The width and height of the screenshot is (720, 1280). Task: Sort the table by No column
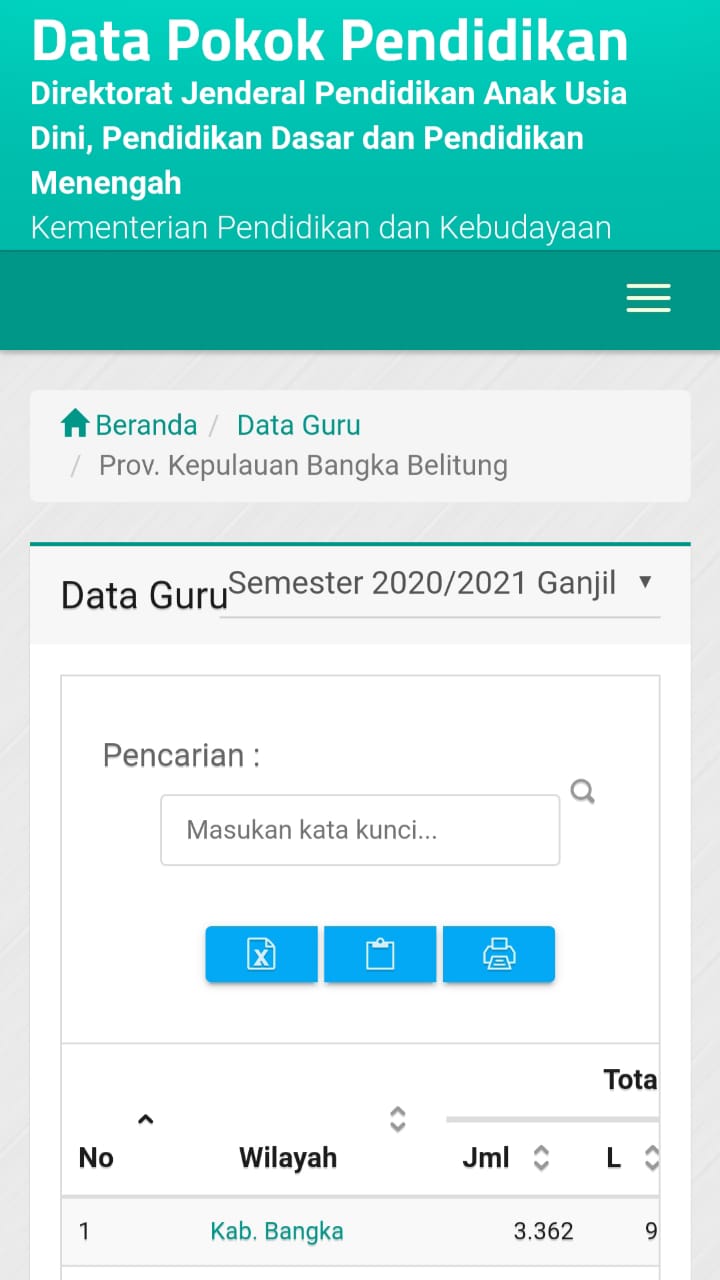pos(96,1158)
